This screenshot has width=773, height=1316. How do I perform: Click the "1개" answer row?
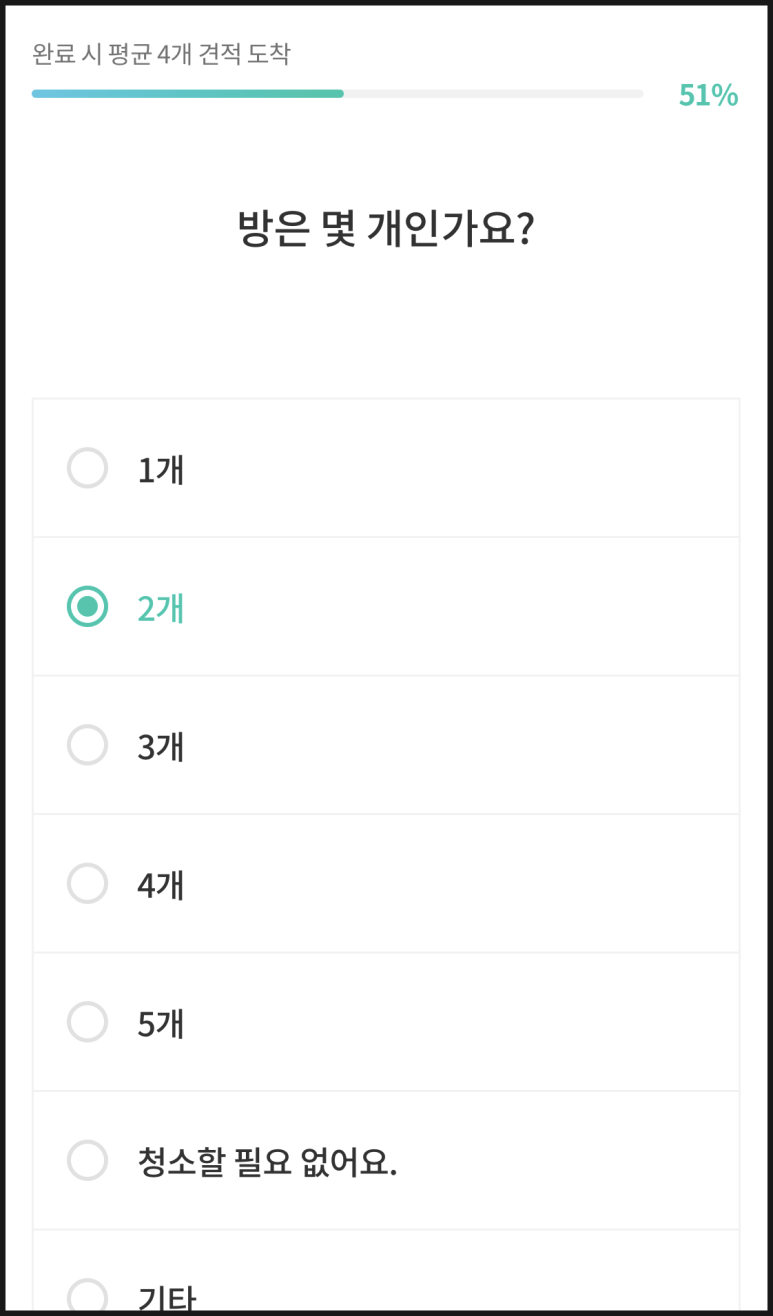(x=386, y=468)
